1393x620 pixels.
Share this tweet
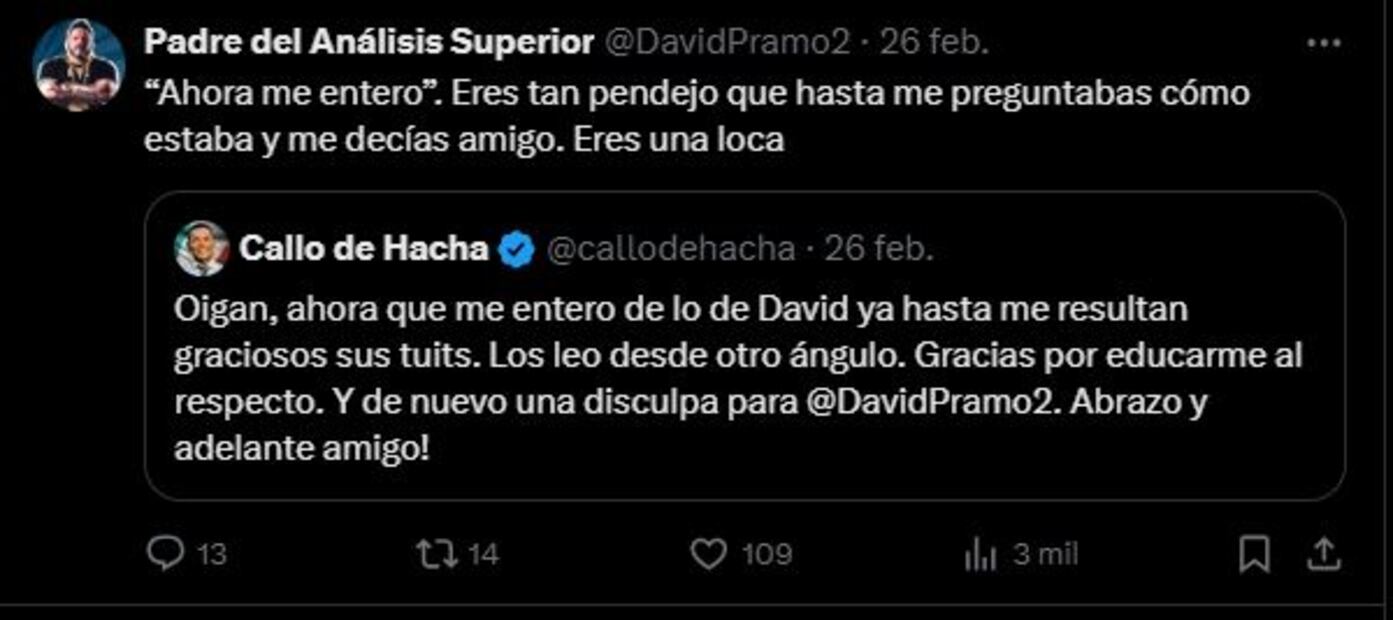click(1322, 552)
